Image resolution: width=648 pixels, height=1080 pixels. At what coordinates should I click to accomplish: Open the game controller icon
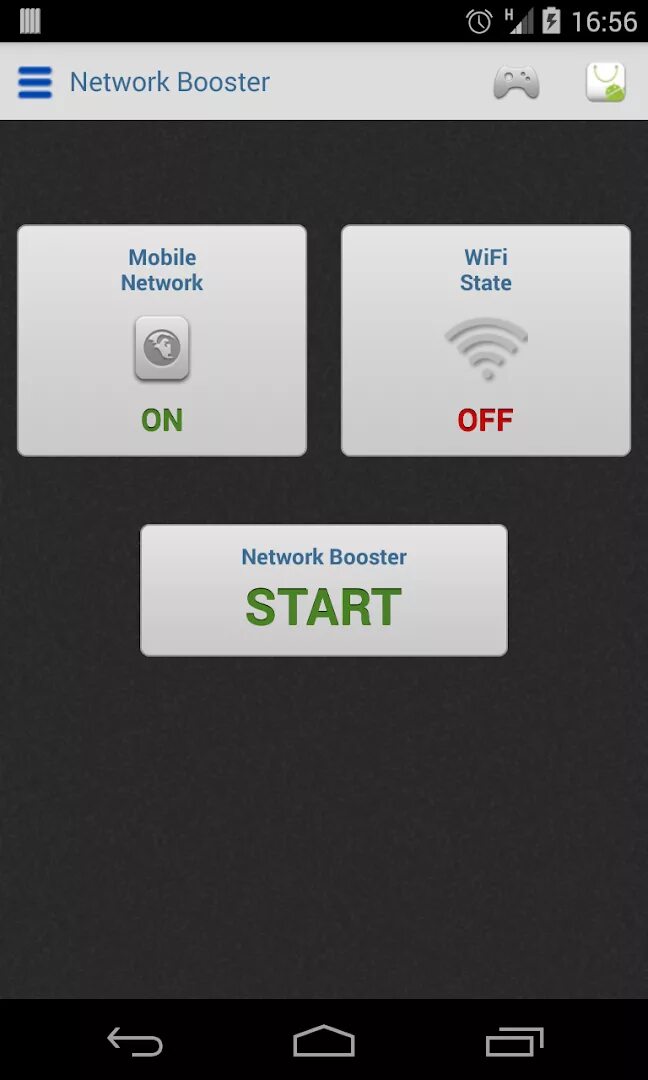pyautogui.click(x=516, y=82)
